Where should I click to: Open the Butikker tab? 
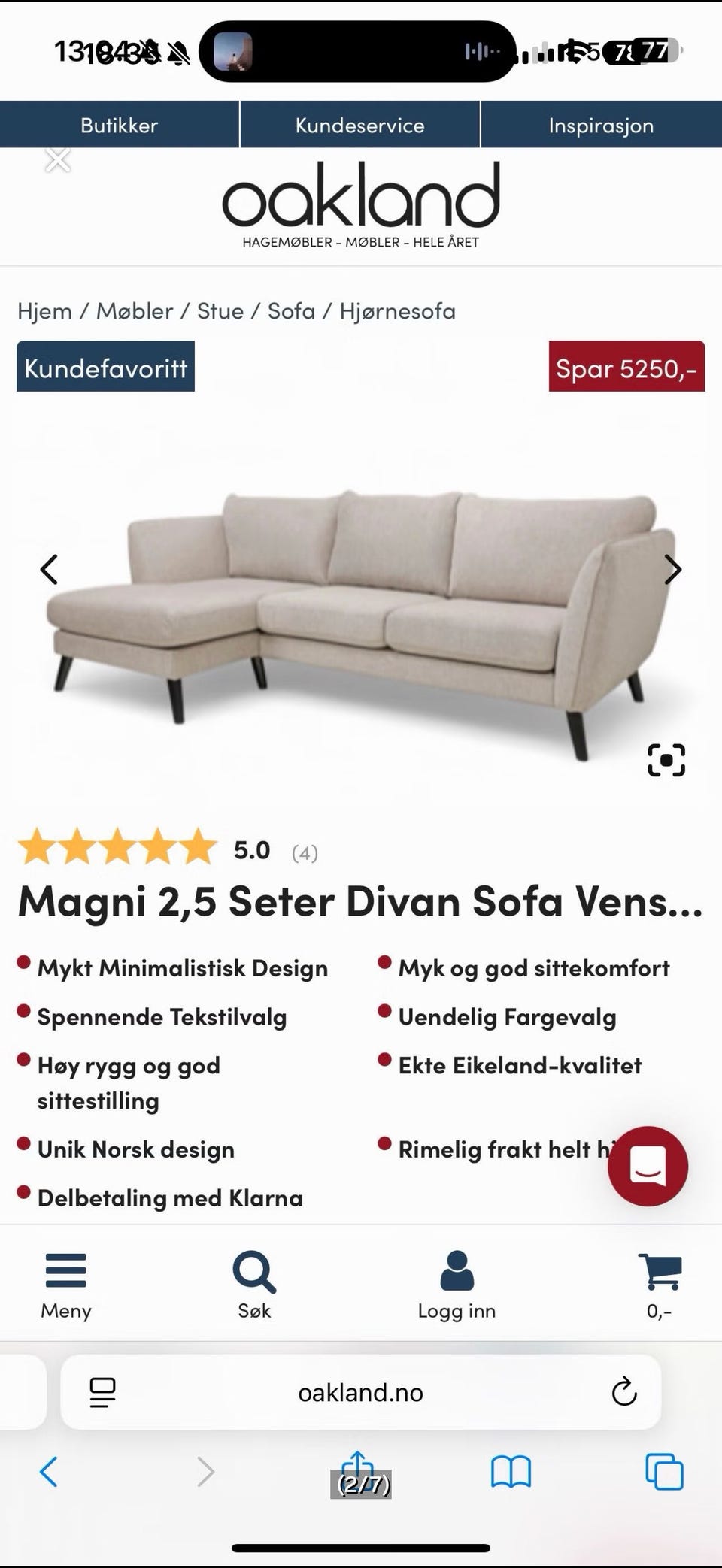click(120, 125)
